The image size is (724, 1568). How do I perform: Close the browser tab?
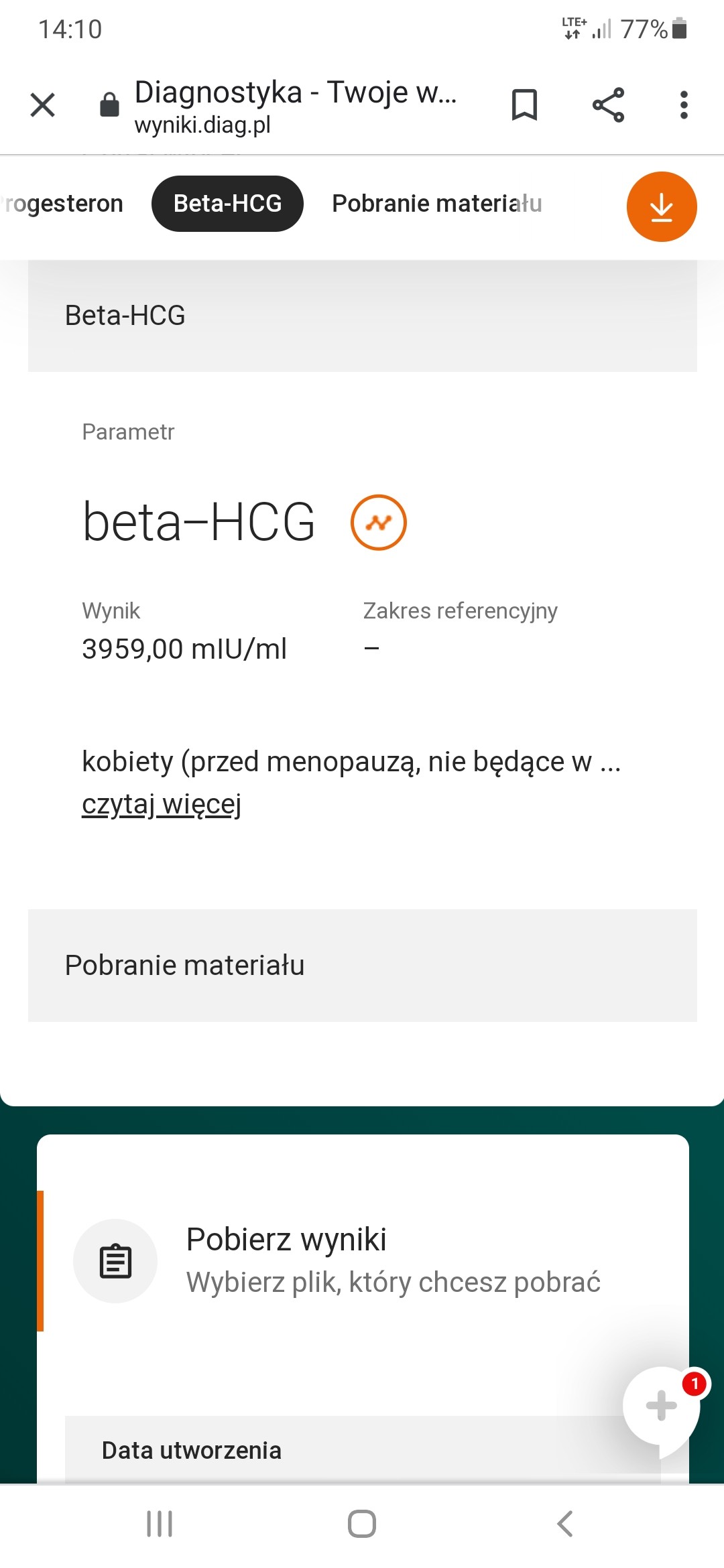(43, 105)
